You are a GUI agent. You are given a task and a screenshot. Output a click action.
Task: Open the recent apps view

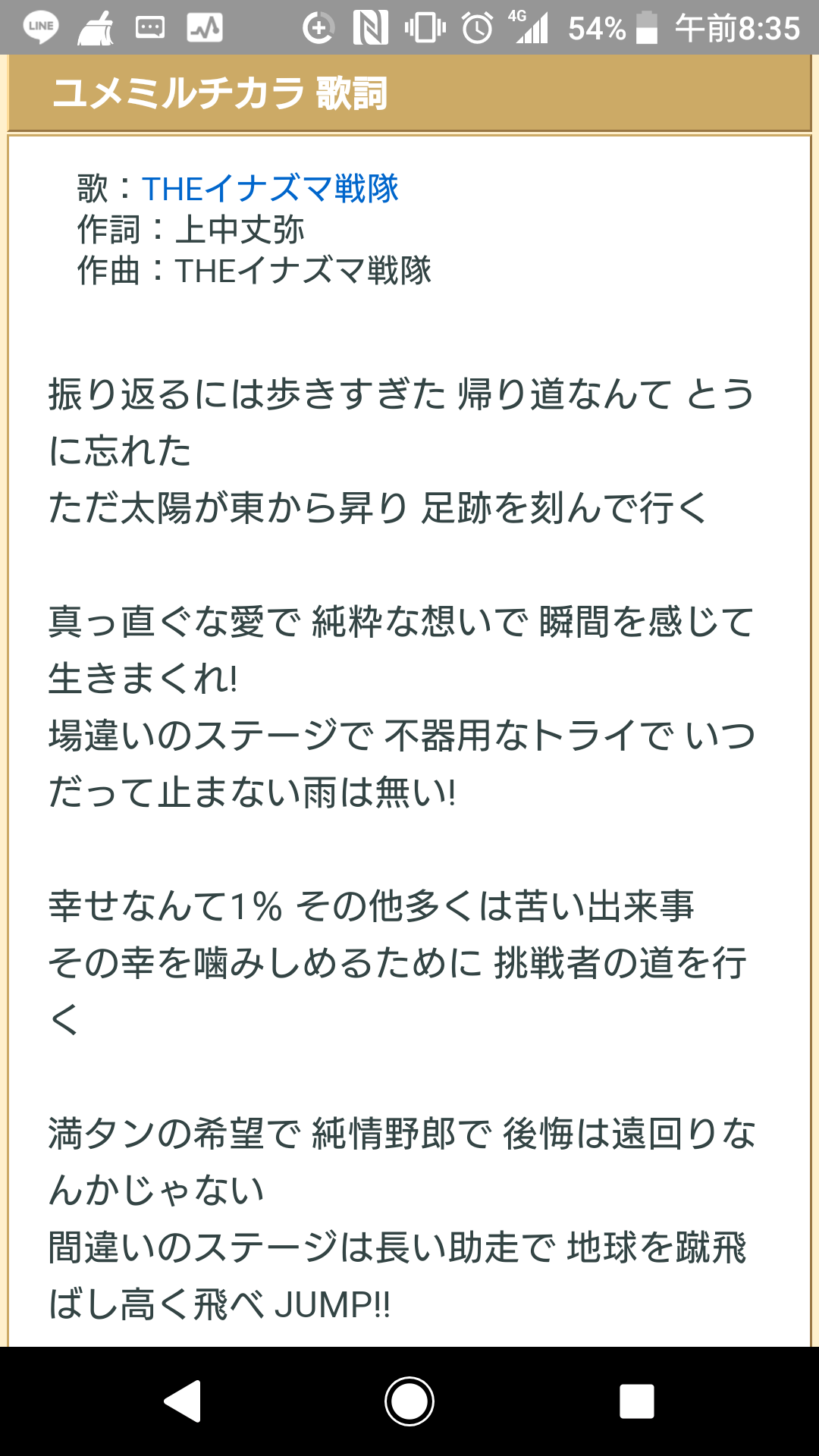[636, 1401]
